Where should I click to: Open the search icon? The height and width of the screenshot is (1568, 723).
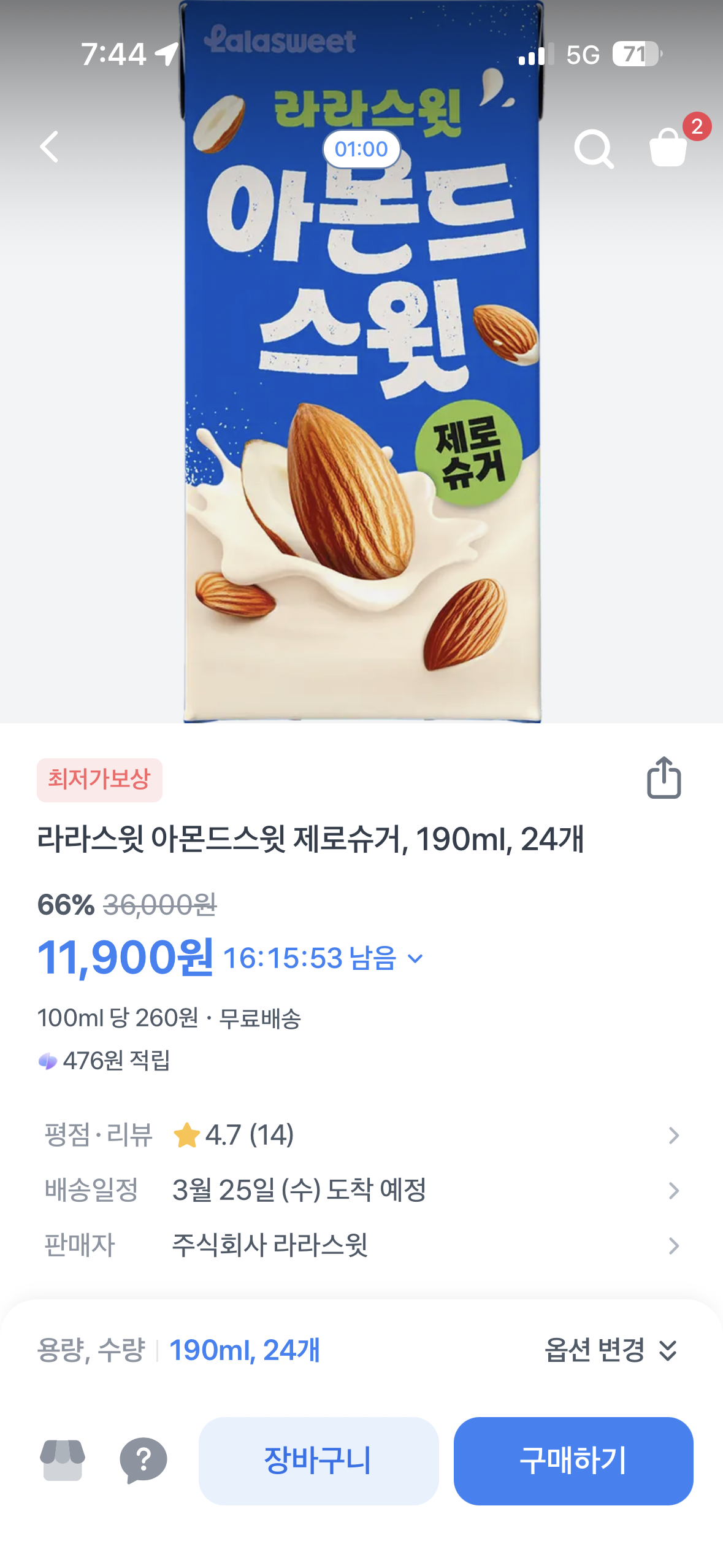594,148
